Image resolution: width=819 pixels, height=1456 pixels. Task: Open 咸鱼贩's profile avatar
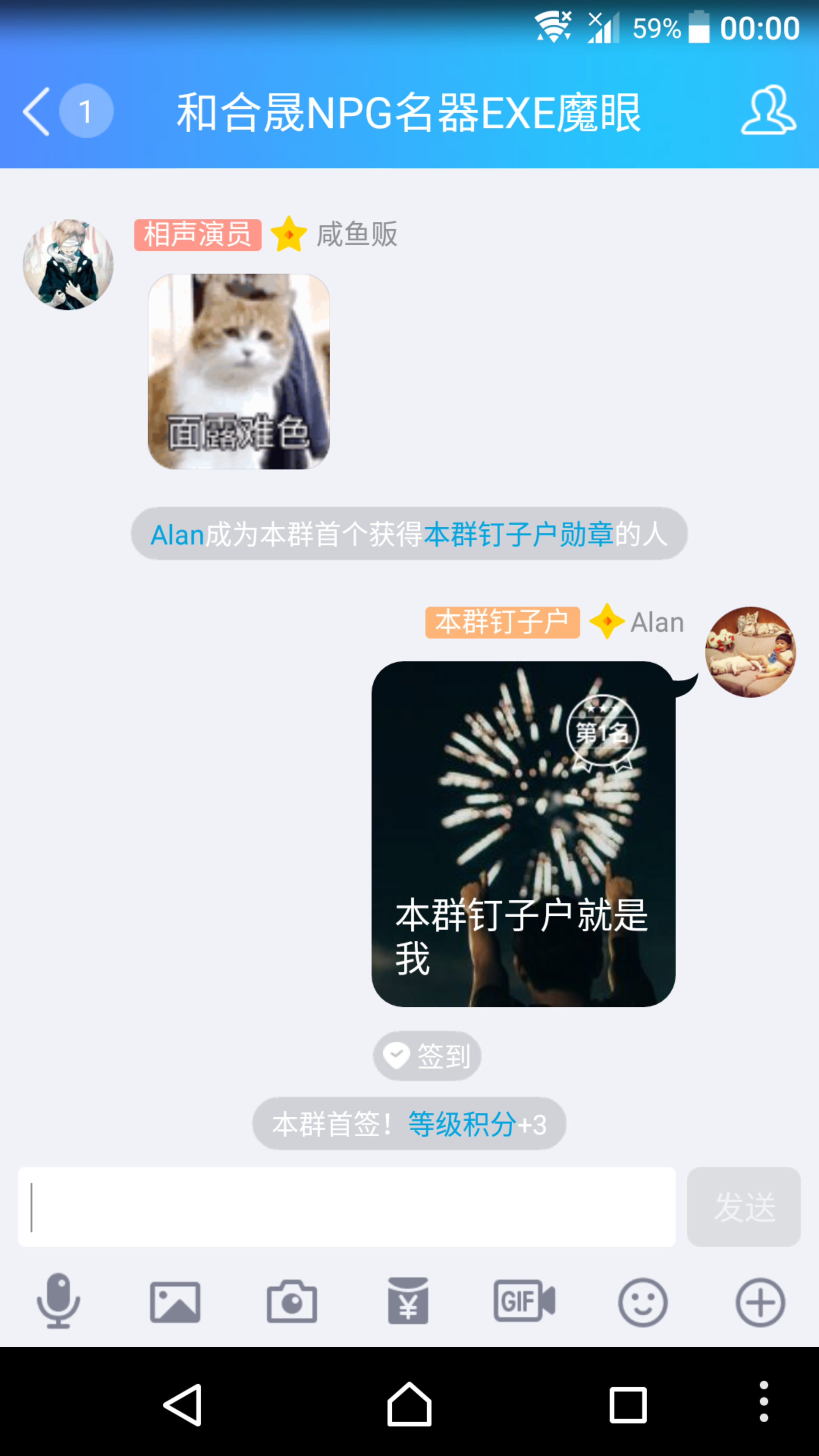click(68, 265)
